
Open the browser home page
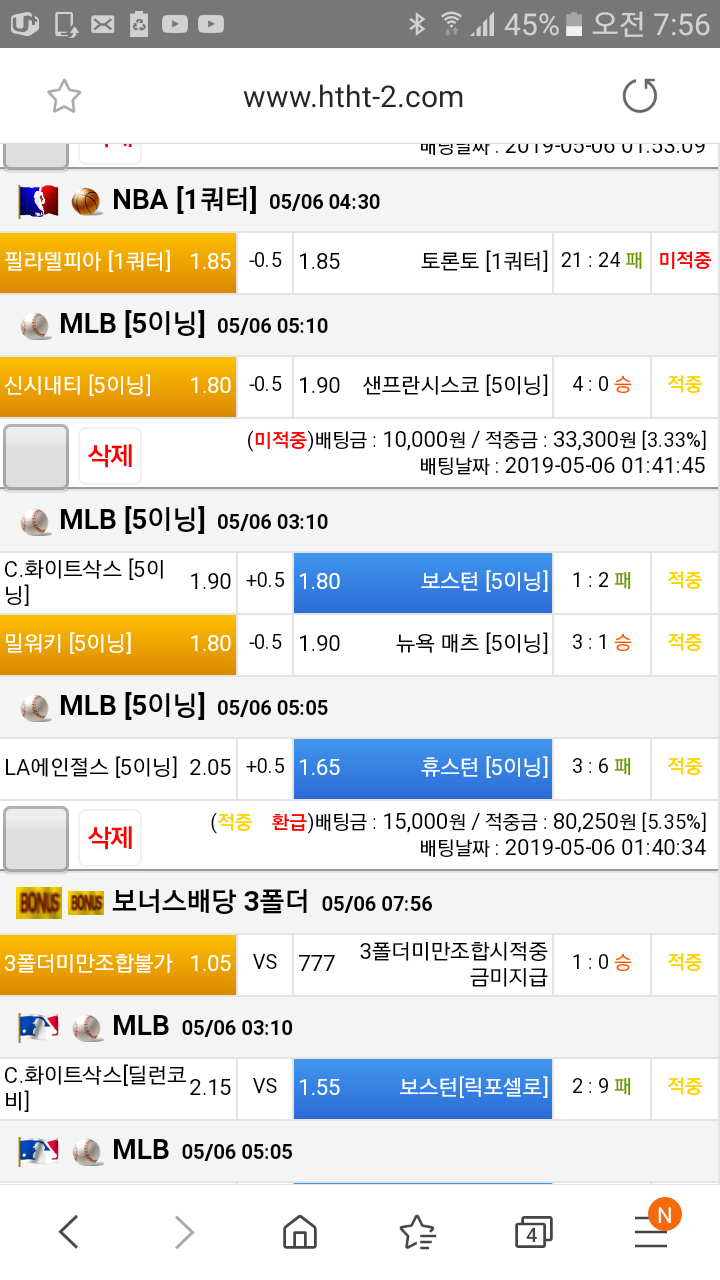coord(300,1232)
